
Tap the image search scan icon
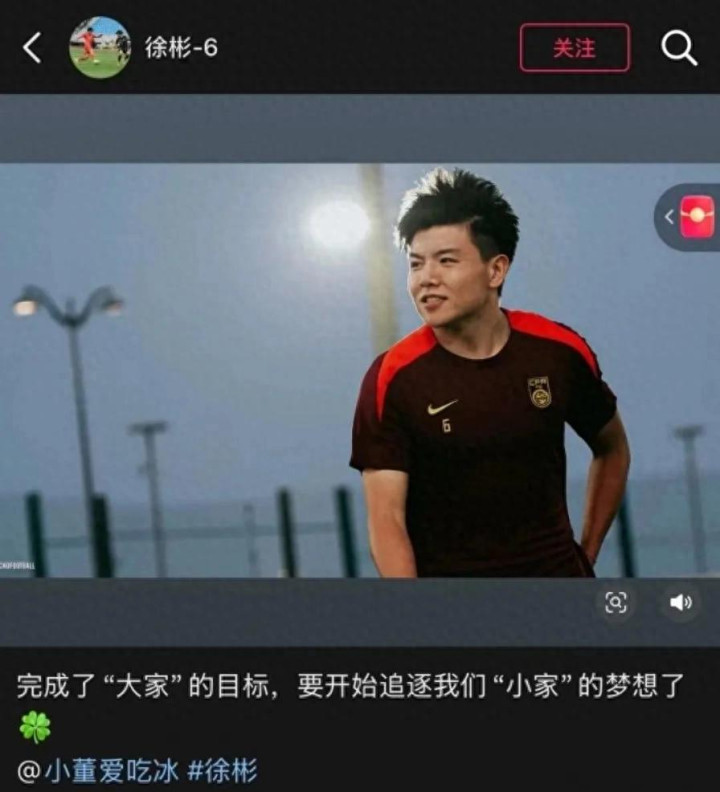pos(616,602)
